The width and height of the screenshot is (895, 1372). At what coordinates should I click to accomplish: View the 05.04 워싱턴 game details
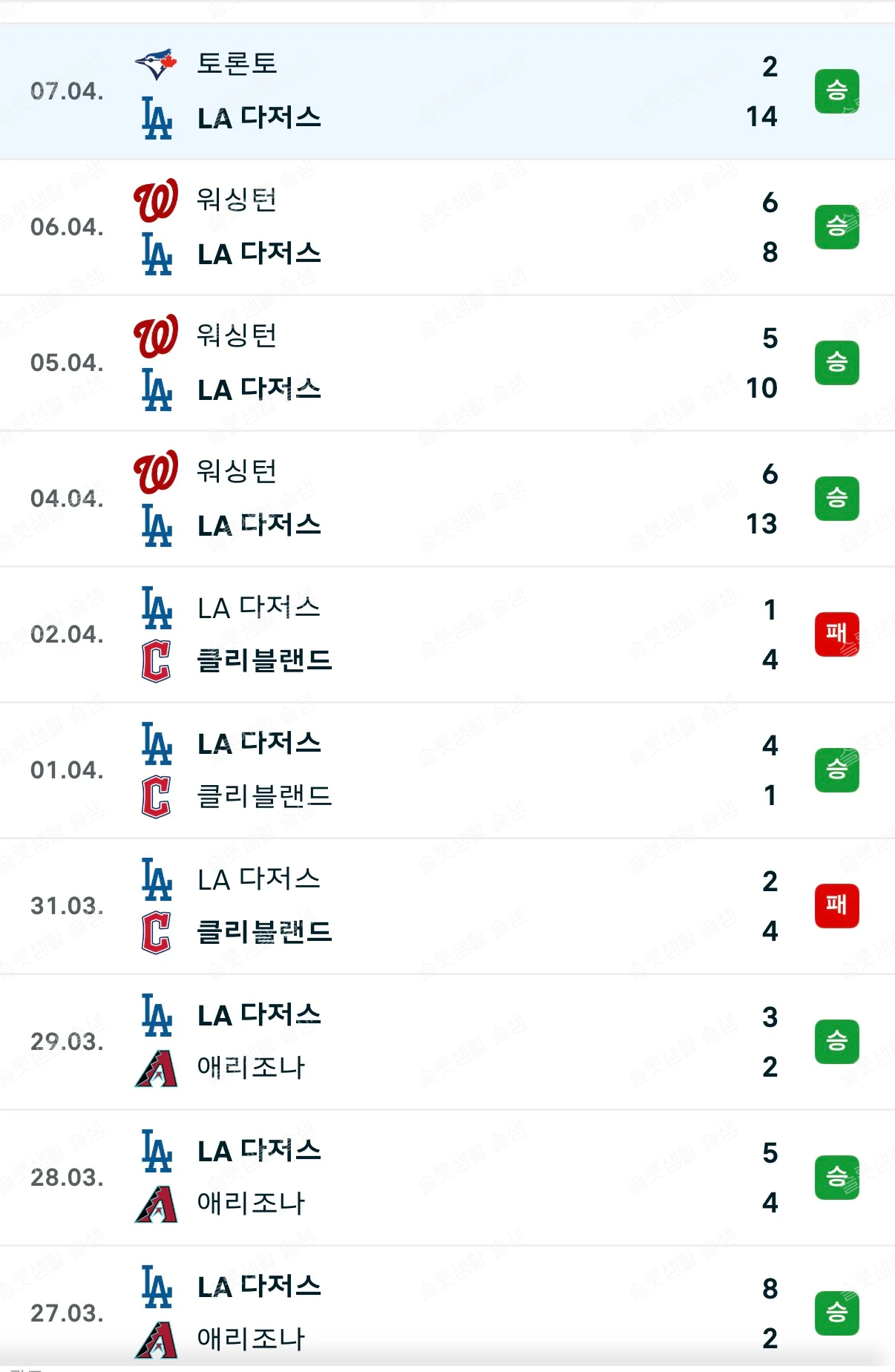pos(445,363)
